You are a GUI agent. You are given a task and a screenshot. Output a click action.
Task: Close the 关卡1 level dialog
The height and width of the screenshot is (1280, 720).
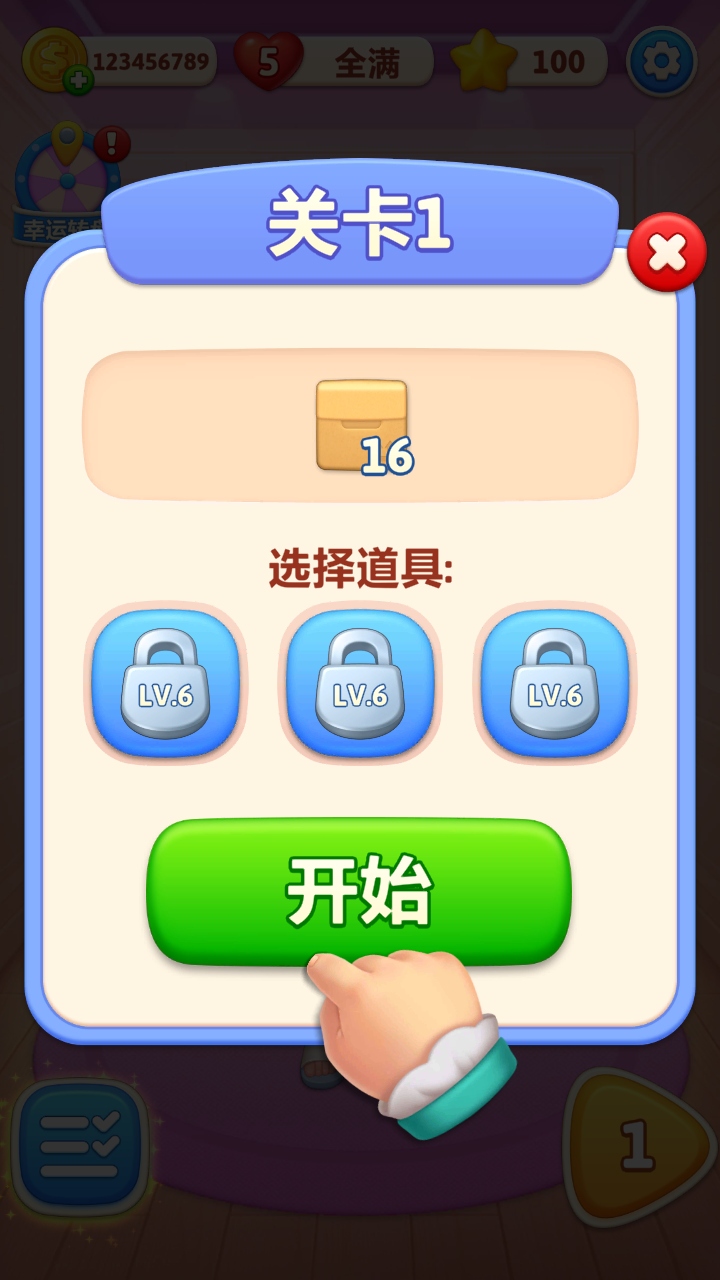click(666, 253)
